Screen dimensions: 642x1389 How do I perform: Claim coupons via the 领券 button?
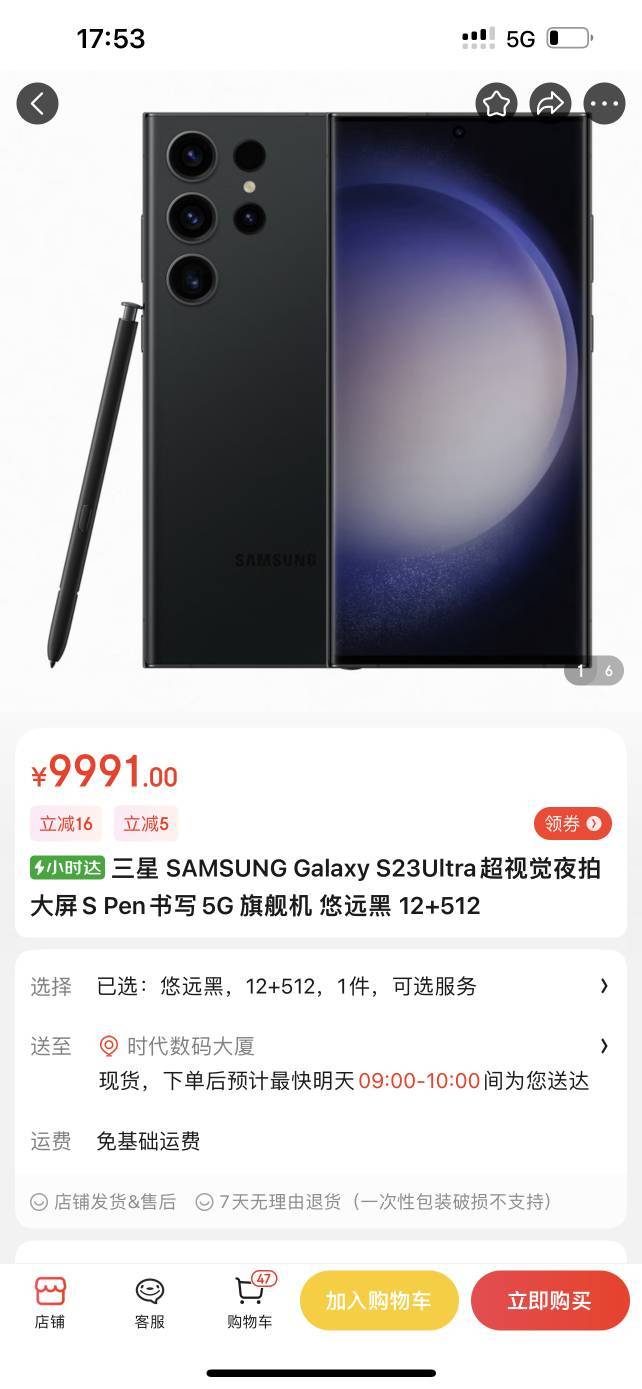(573, 823)
